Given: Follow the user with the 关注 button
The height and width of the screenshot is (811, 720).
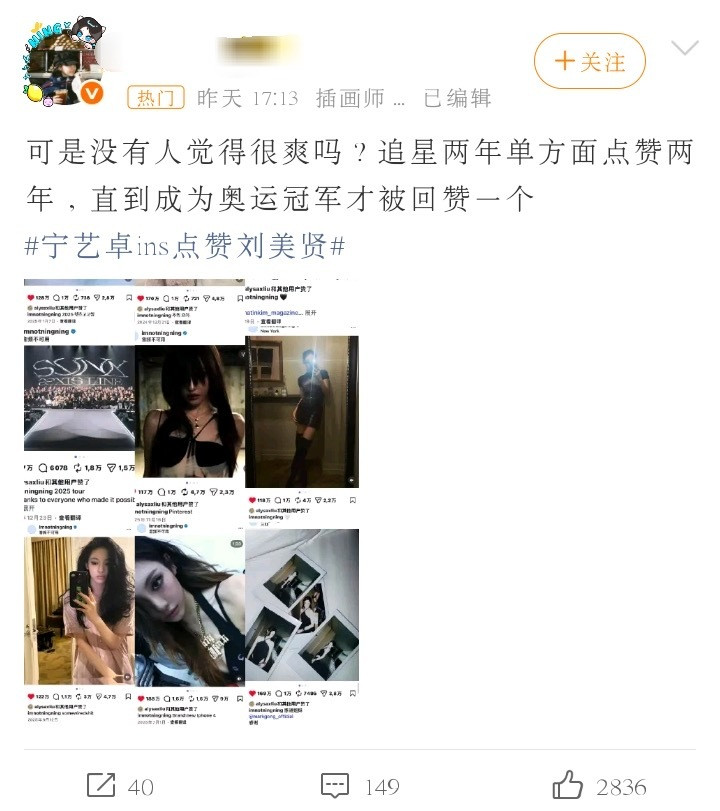Looking at the screenshot, I should tap(589, 61).
